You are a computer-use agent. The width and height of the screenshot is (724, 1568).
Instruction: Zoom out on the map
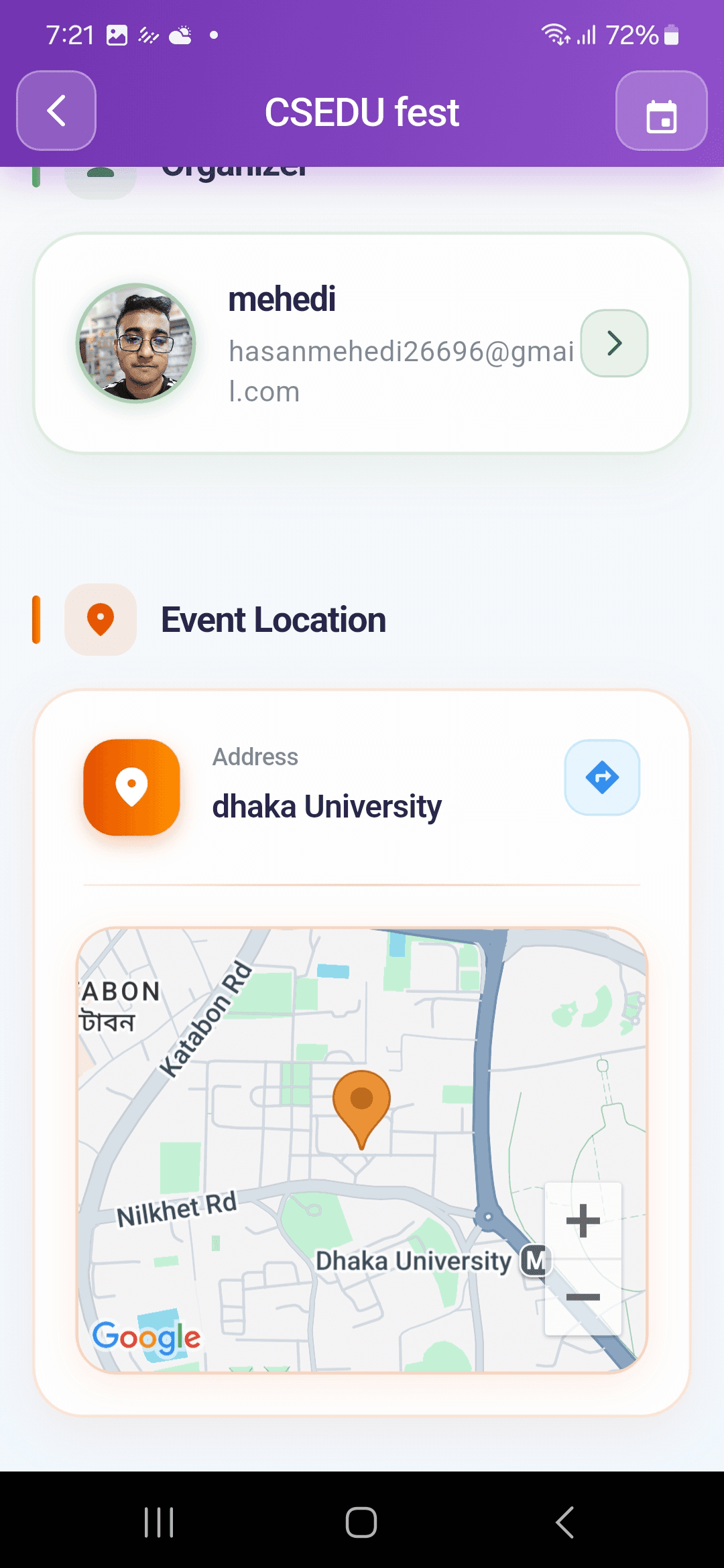point(583,1297)
